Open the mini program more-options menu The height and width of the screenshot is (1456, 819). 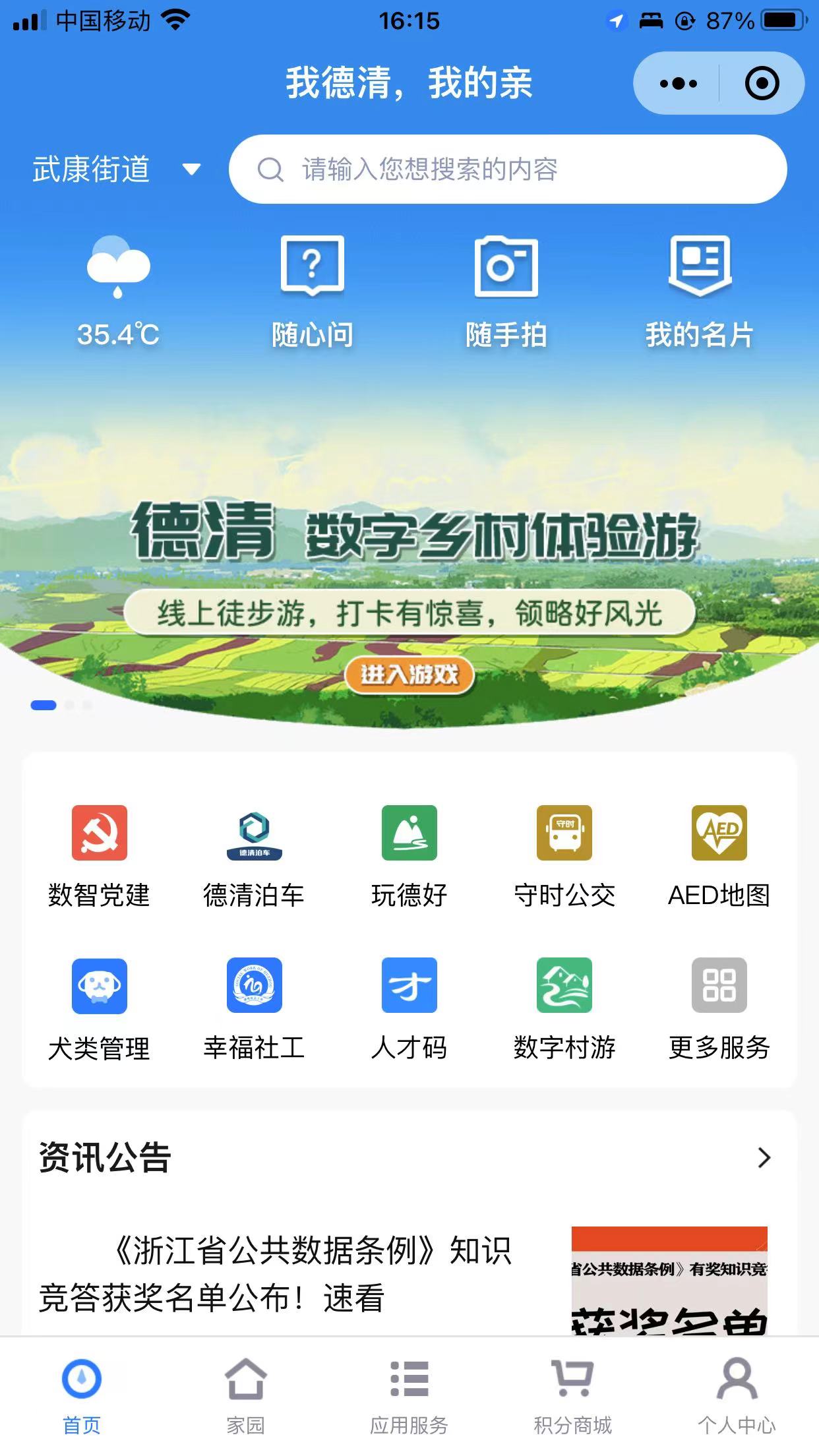pos(678,84)
